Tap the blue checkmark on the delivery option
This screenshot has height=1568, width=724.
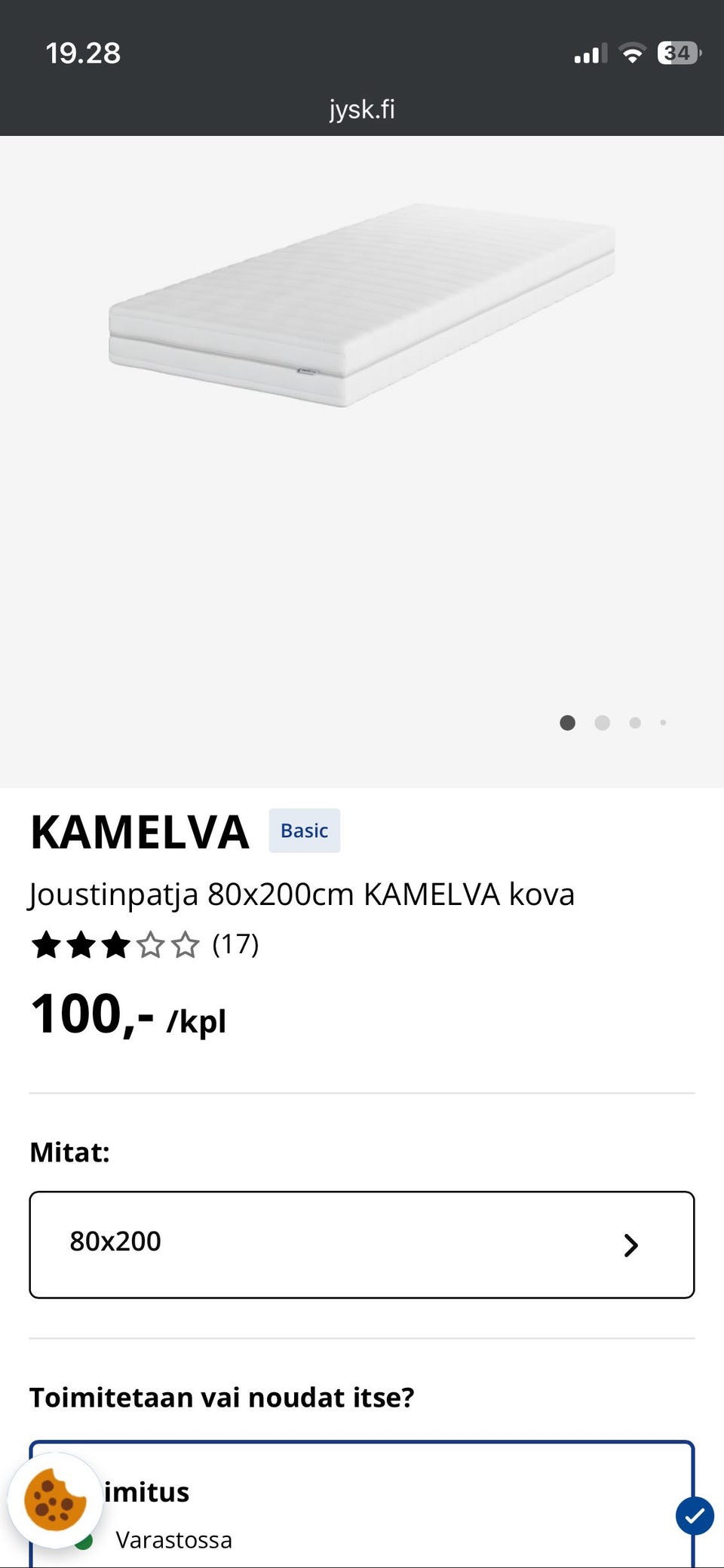[694, 1518]
